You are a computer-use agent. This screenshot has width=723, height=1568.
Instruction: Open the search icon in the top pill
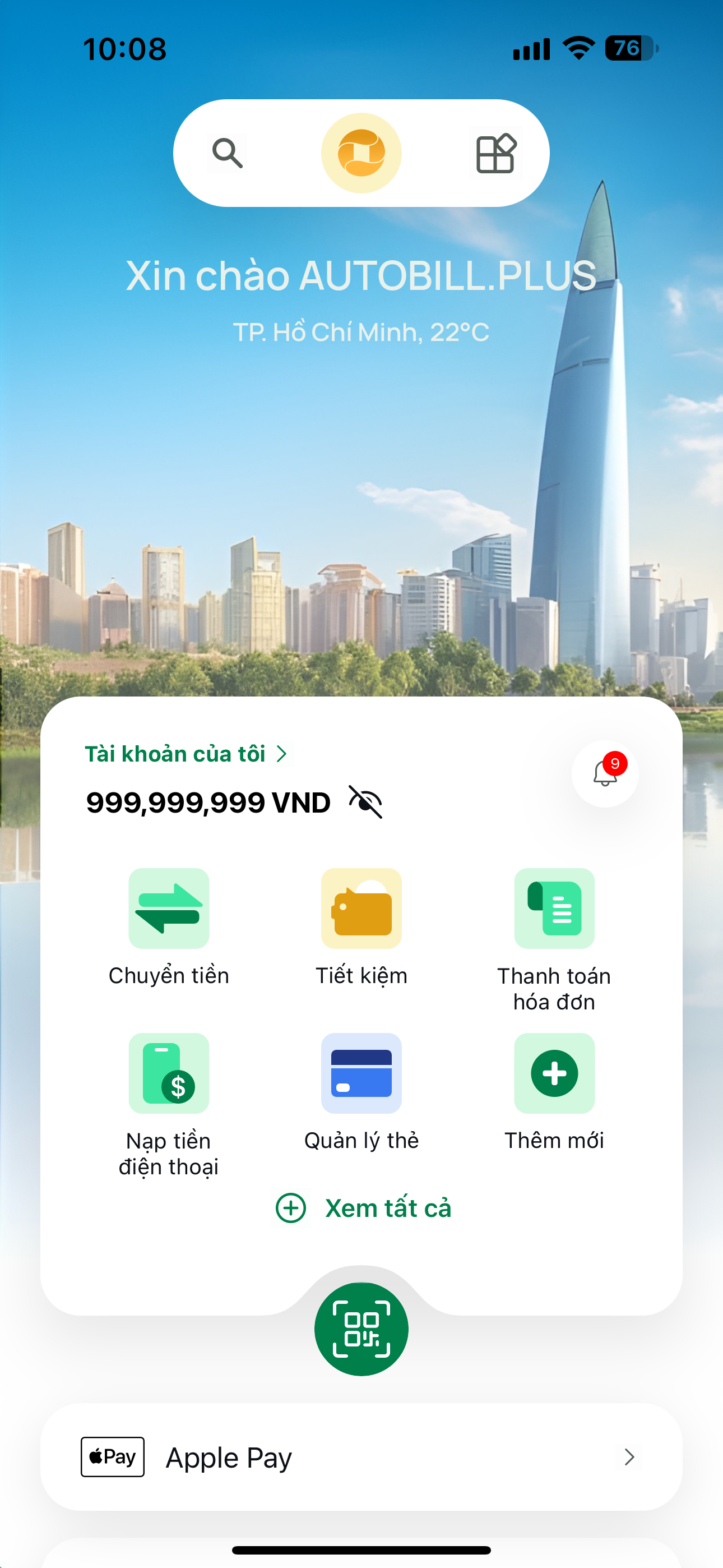227,153
